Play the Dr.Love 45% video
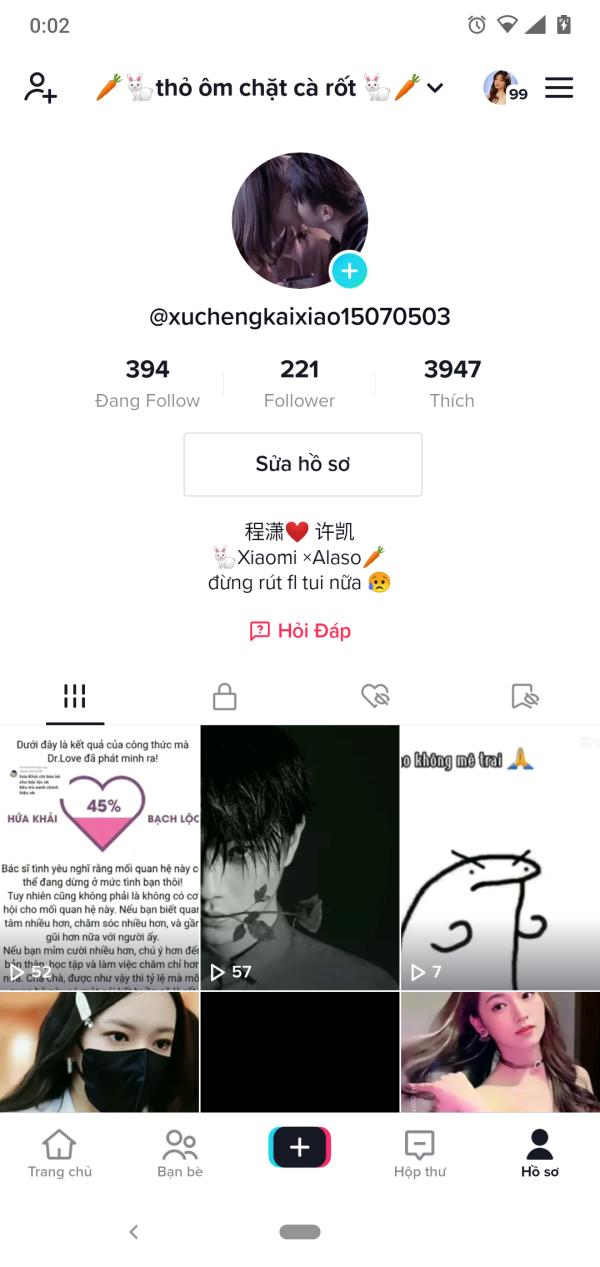This screenshot has height=1267, width=600. tap(99, 857)
